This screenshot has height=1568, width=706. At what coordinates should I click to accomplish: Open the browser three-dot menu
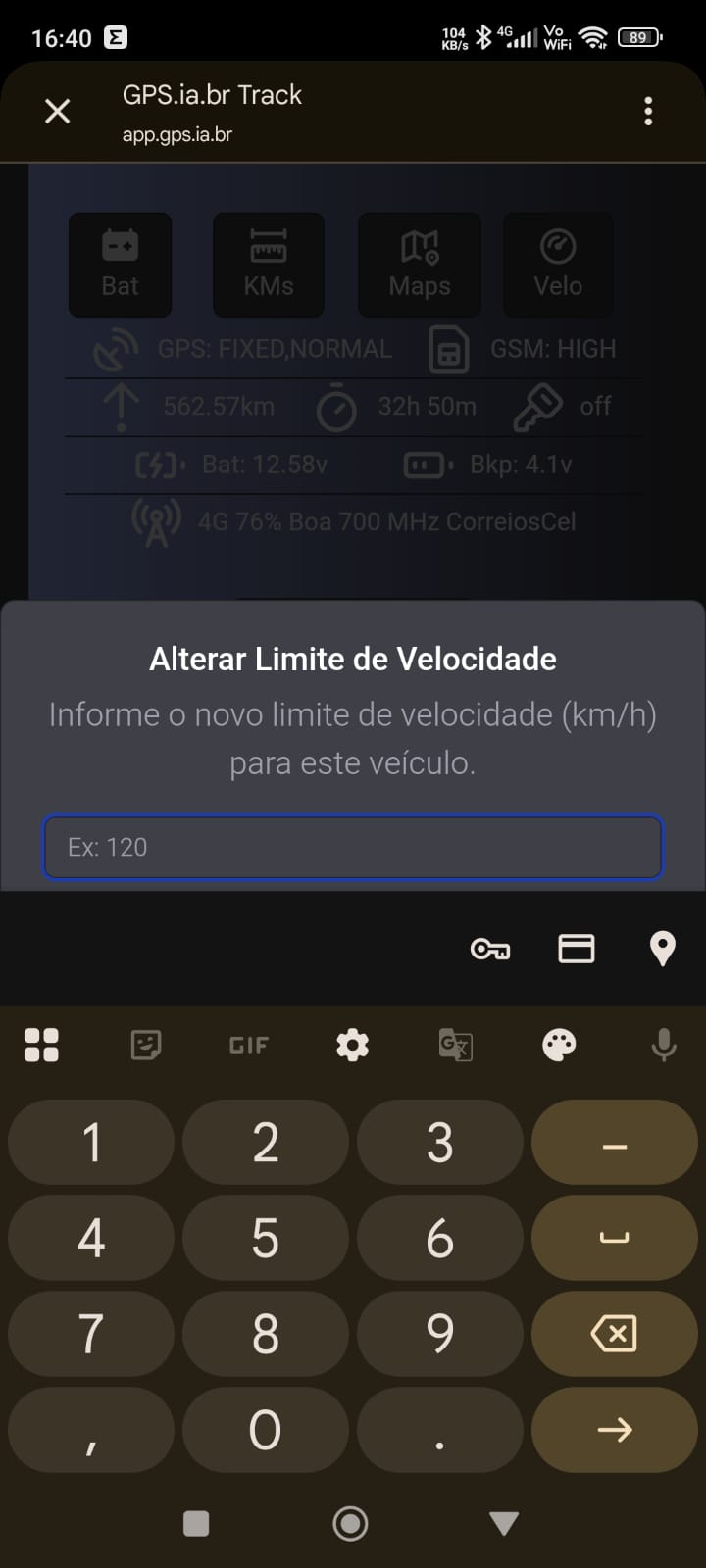648,111
